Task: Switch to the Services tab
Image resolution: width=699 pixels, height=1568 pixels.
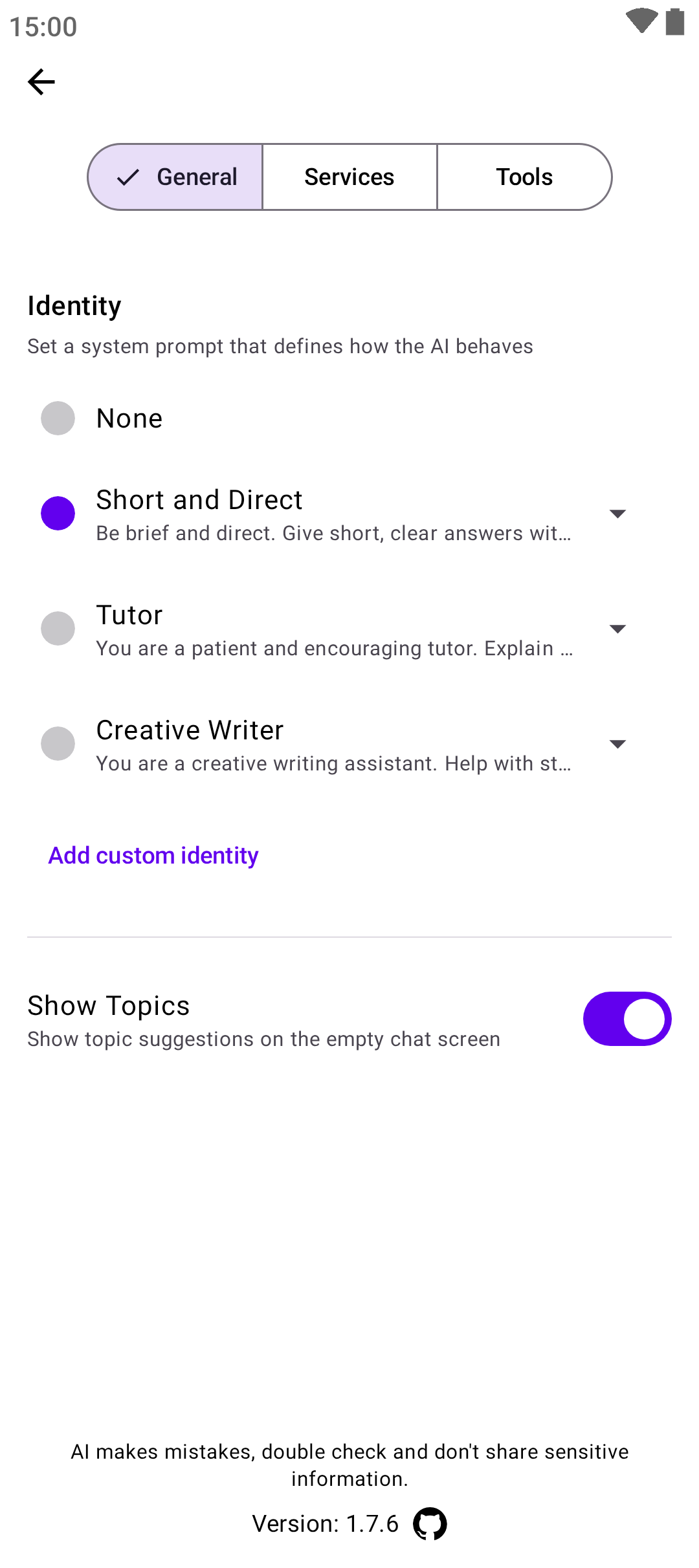Action: [x=349, y=177]
